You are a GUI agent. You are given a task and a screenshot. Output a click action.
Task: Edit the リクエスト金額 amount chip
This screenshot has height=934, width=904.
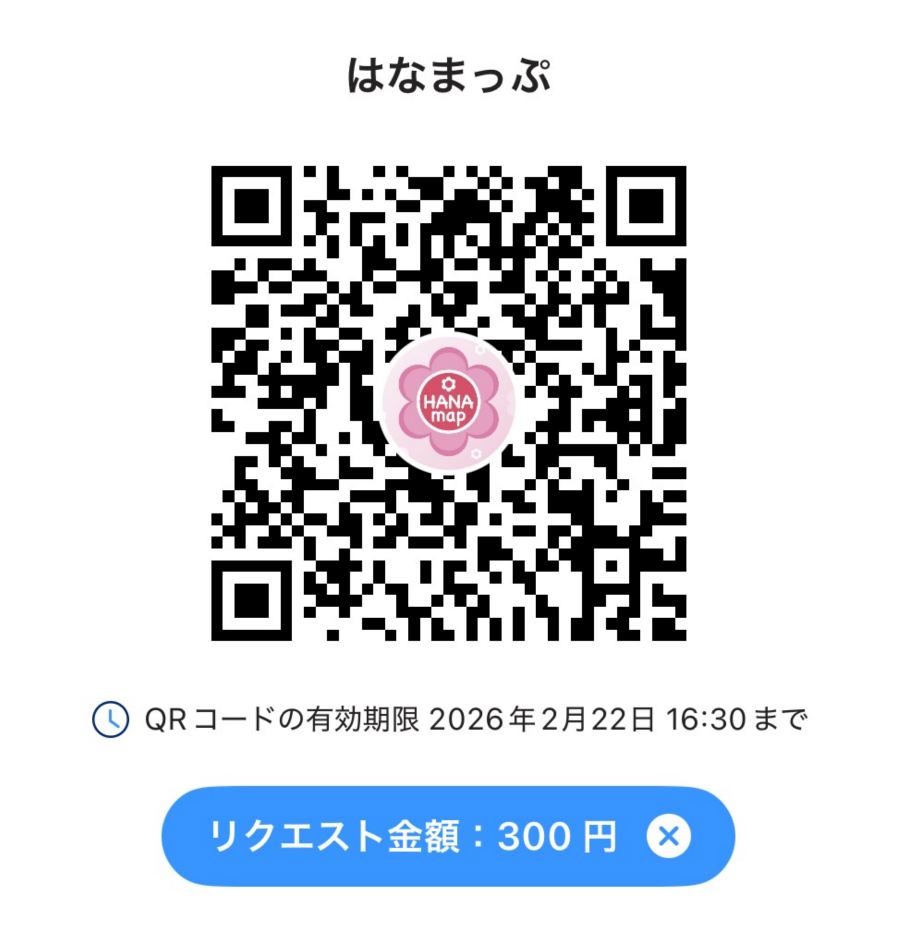tap(412, 837)
